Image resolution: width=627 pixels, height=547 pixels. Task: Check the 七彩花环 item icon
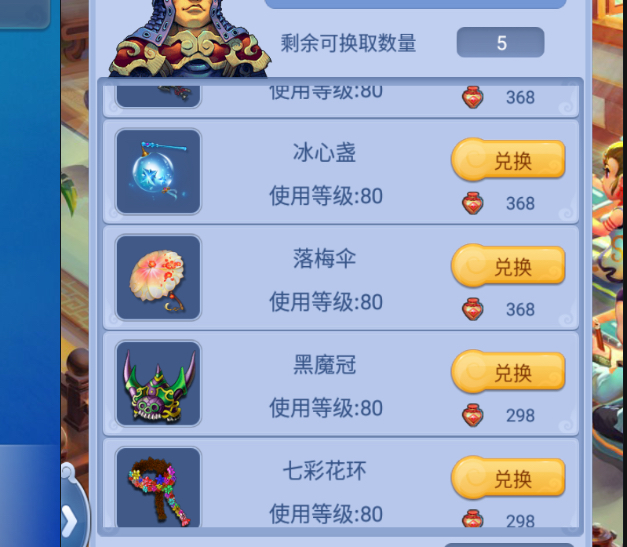click(x=158, y=487)
